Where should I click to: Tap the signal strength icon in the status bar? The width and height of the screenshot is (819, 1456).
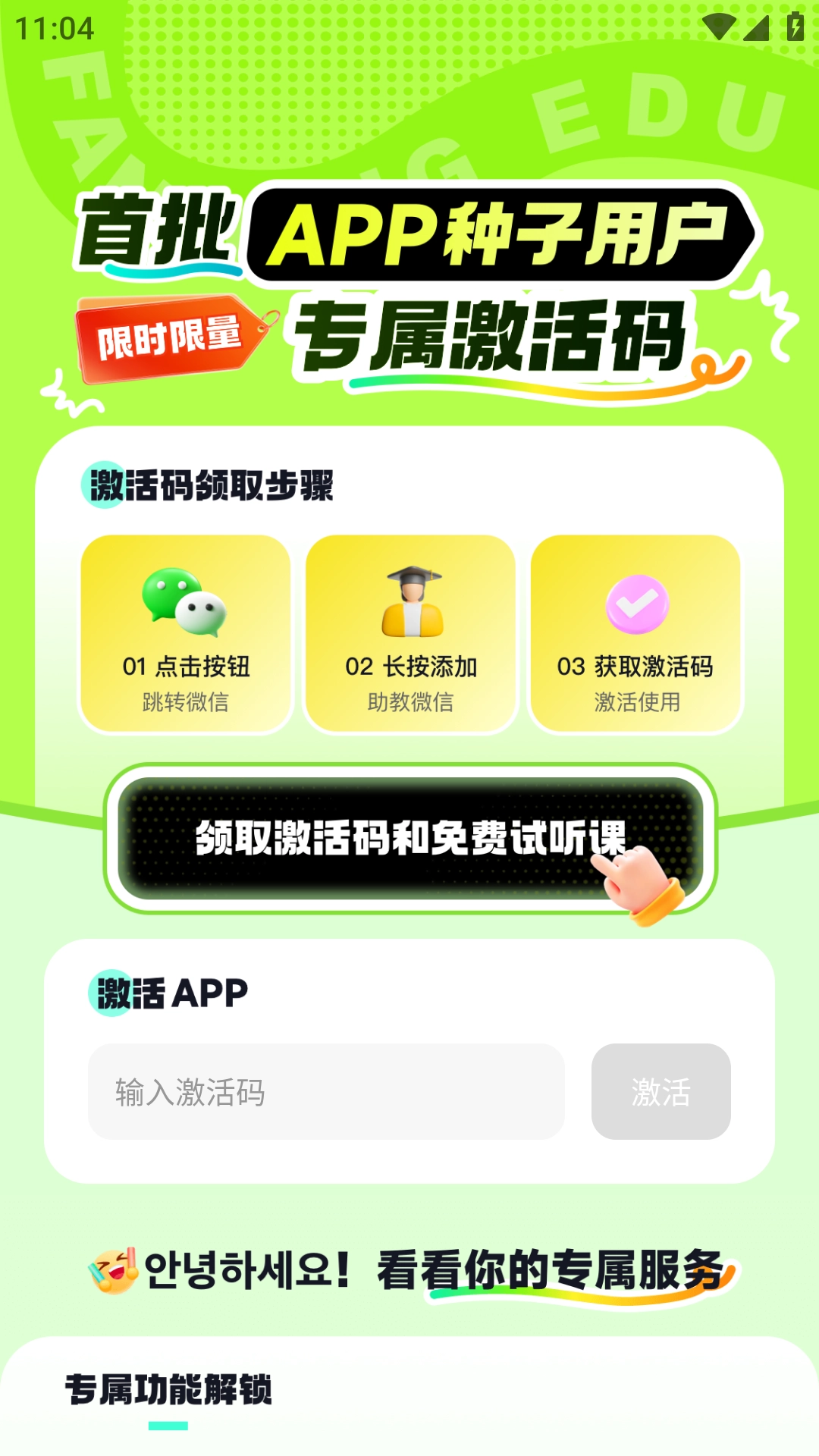point(755,27)
